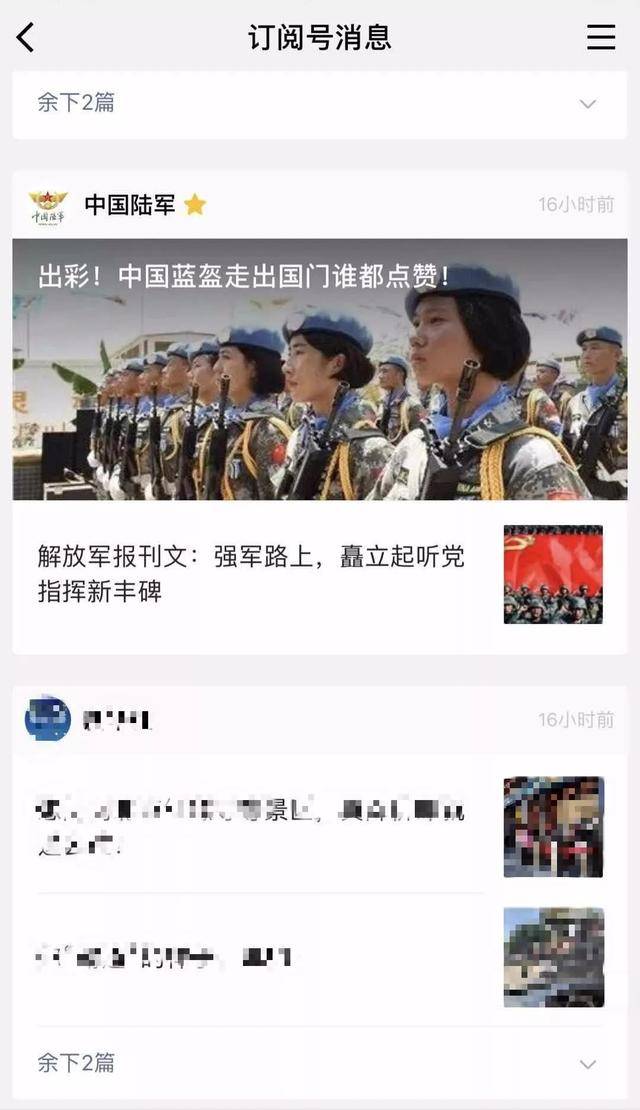Open the second article of the blurred account
Viewport: 640px width, 1110px height.
[x=252, y=957]
